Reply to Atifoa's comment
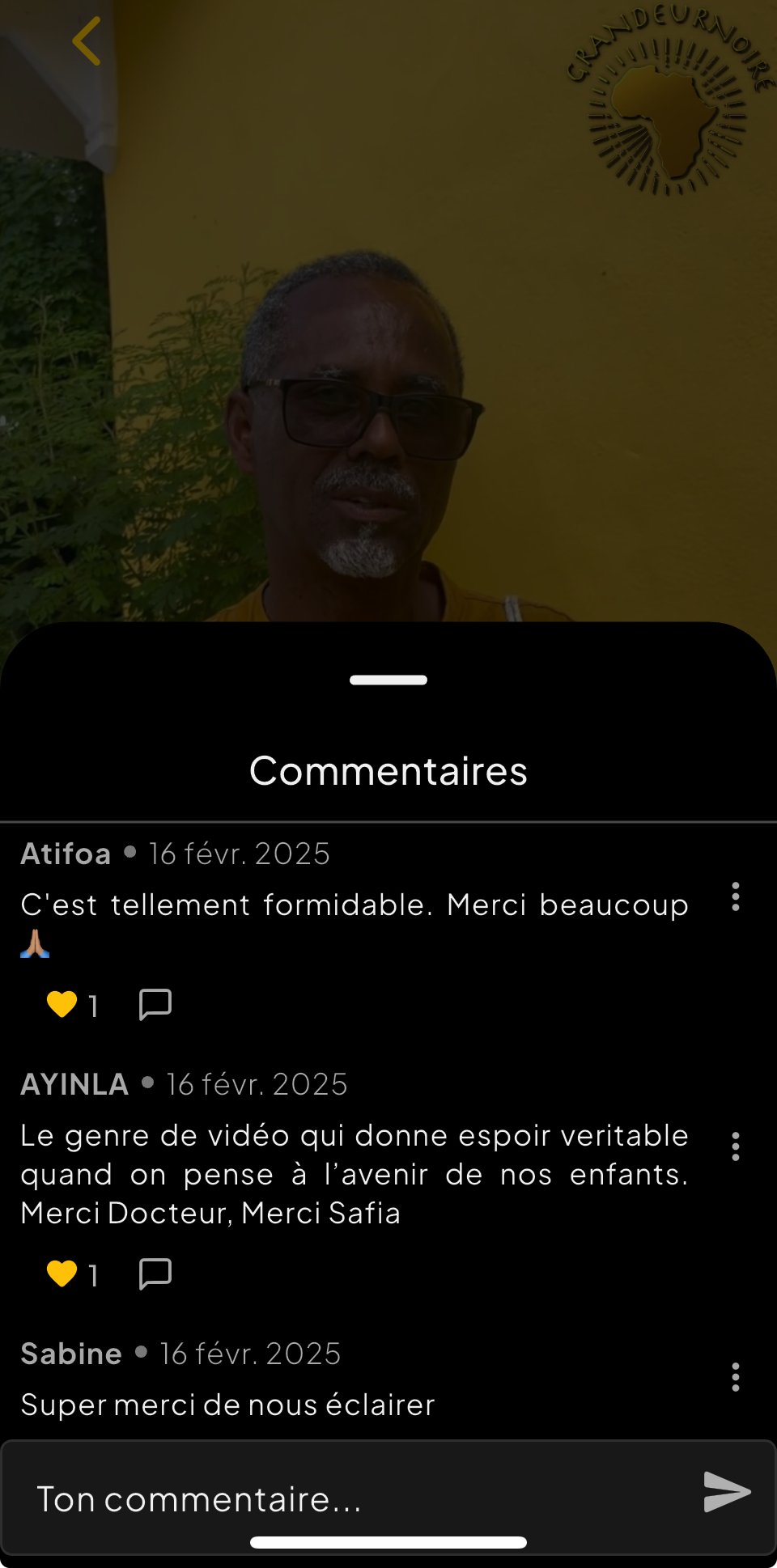 155,1005
